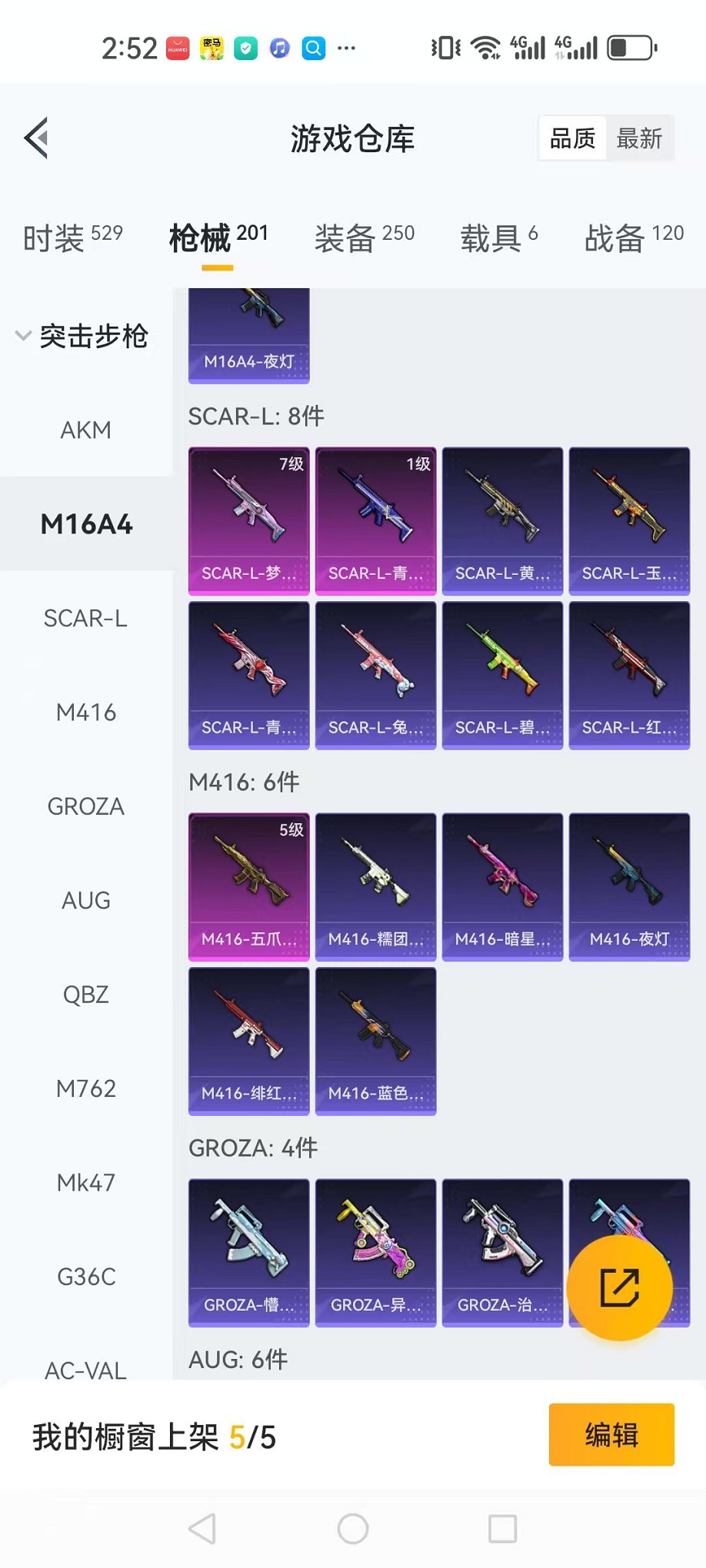Switch to the 时装 tab
This screenshot has width=706, height=1568.
click(x=72, y=238)
